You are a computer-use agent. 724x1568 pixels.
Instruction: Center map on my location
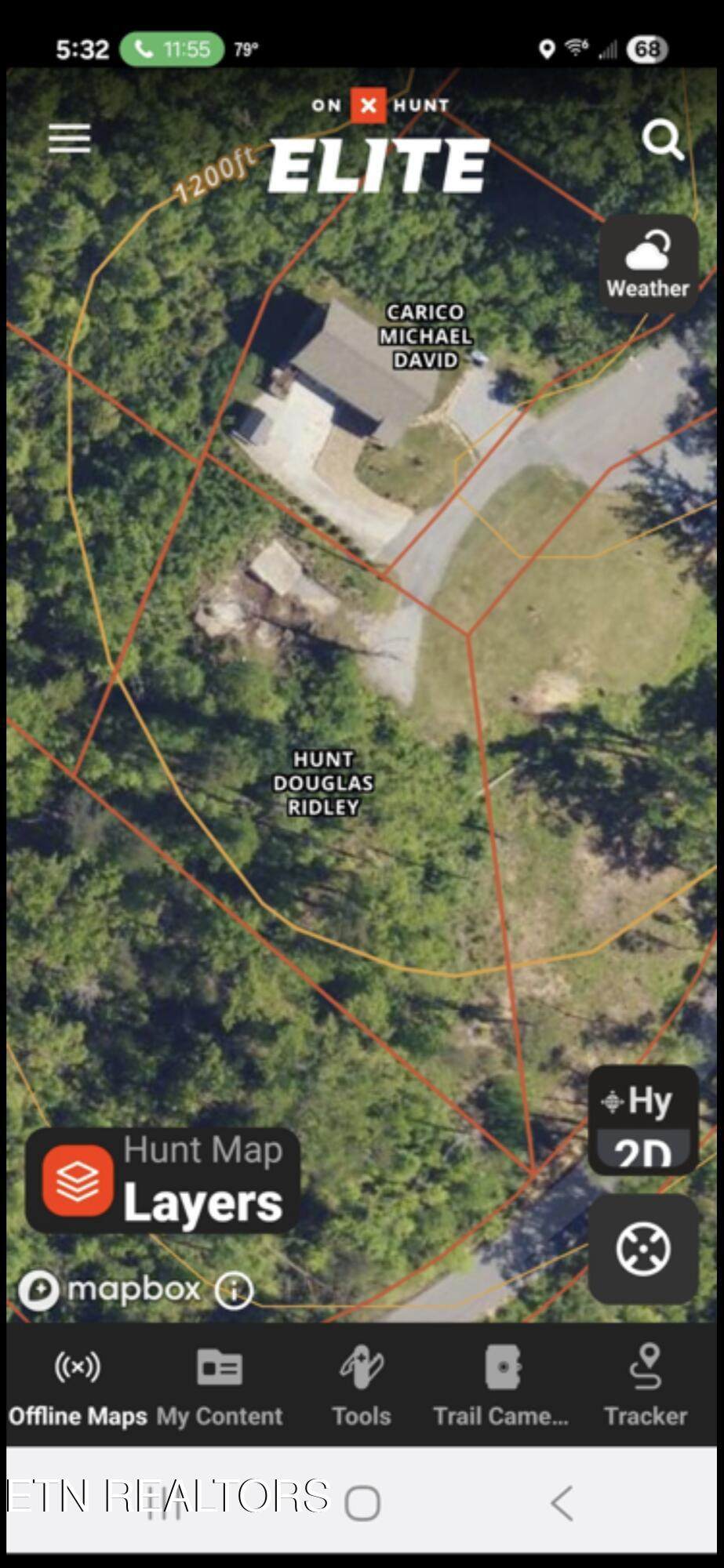coord(643,1250)
